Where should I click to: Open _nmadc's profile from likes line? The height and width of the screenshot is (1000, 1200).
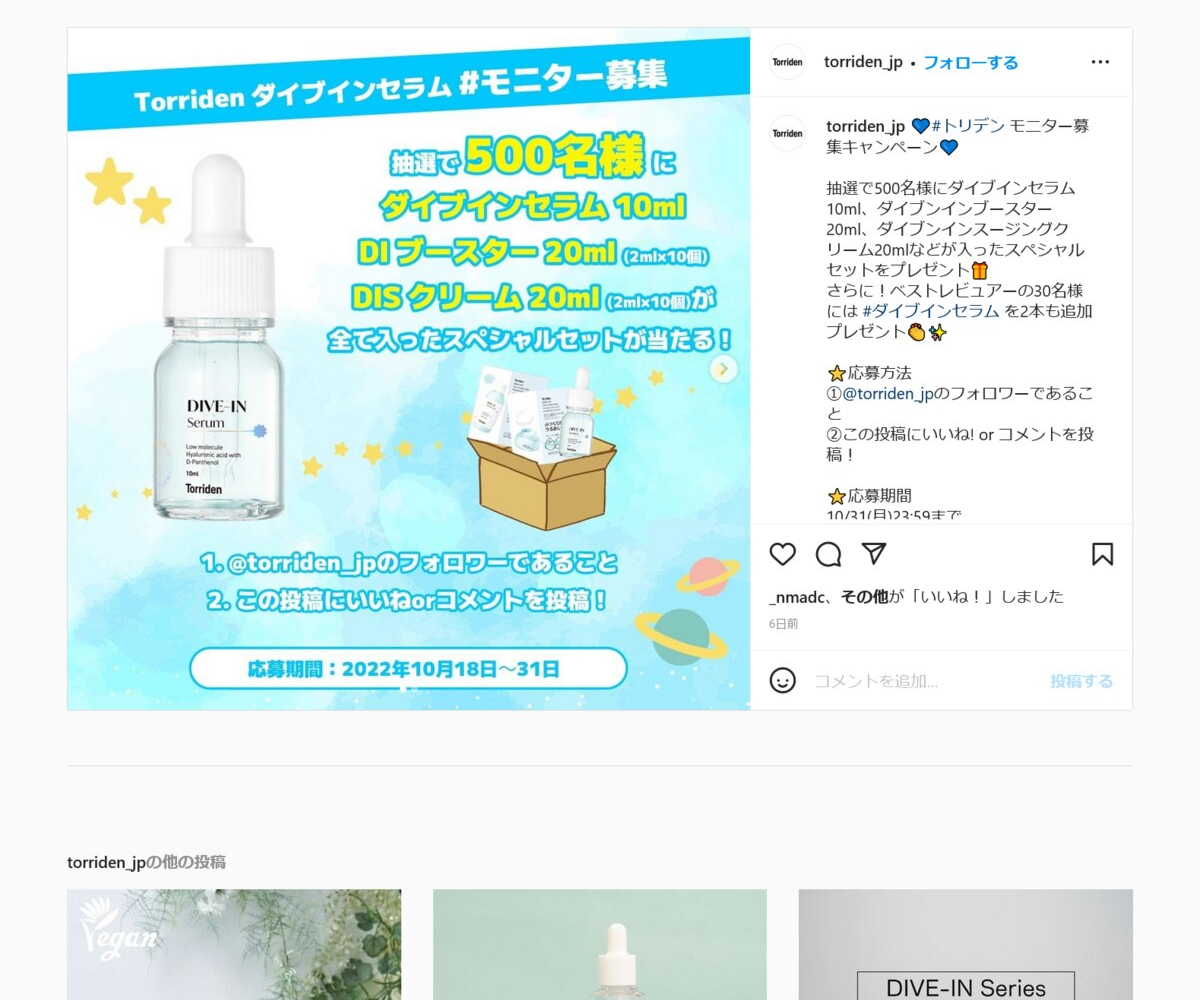796,596
